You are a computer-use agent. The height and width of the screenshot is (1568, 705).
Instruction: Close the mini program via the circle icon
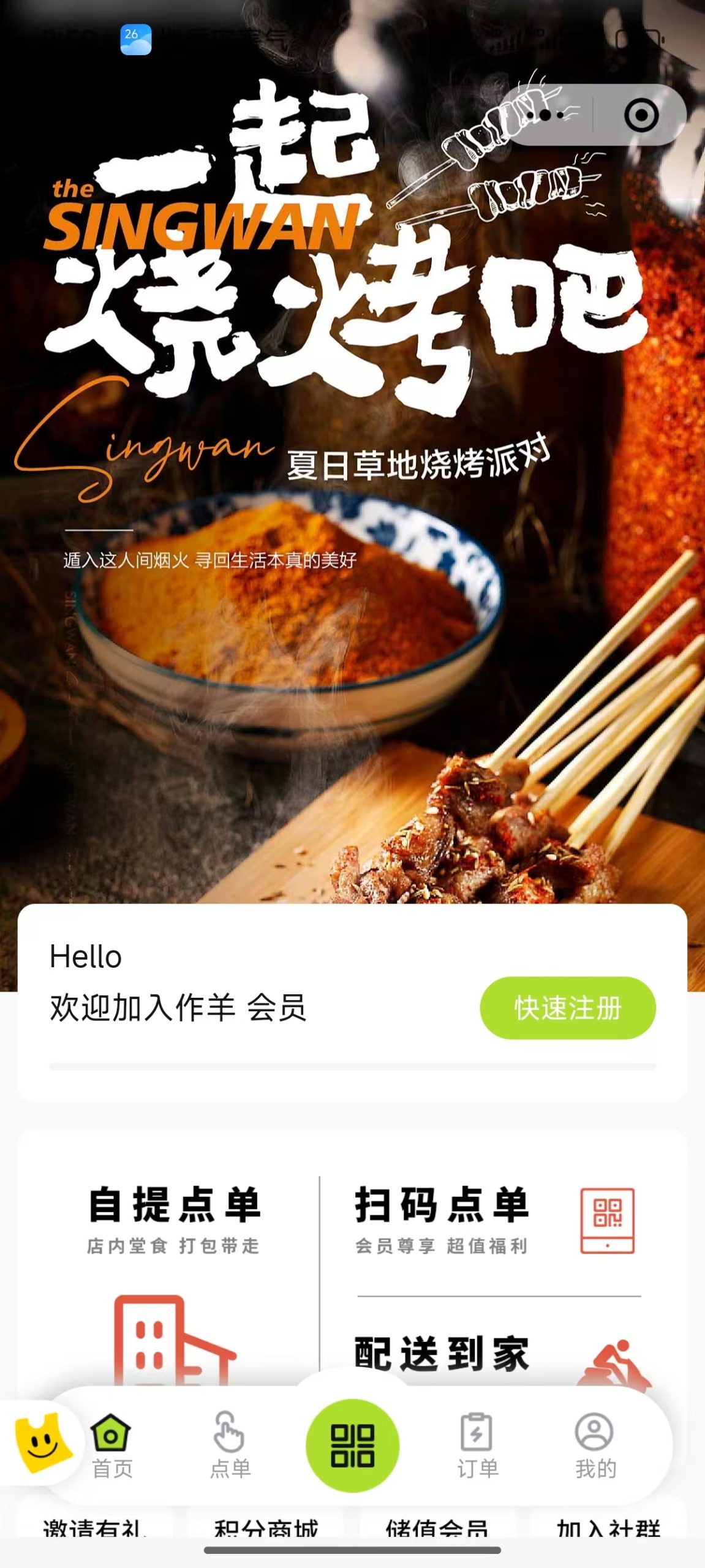[641, 115]
